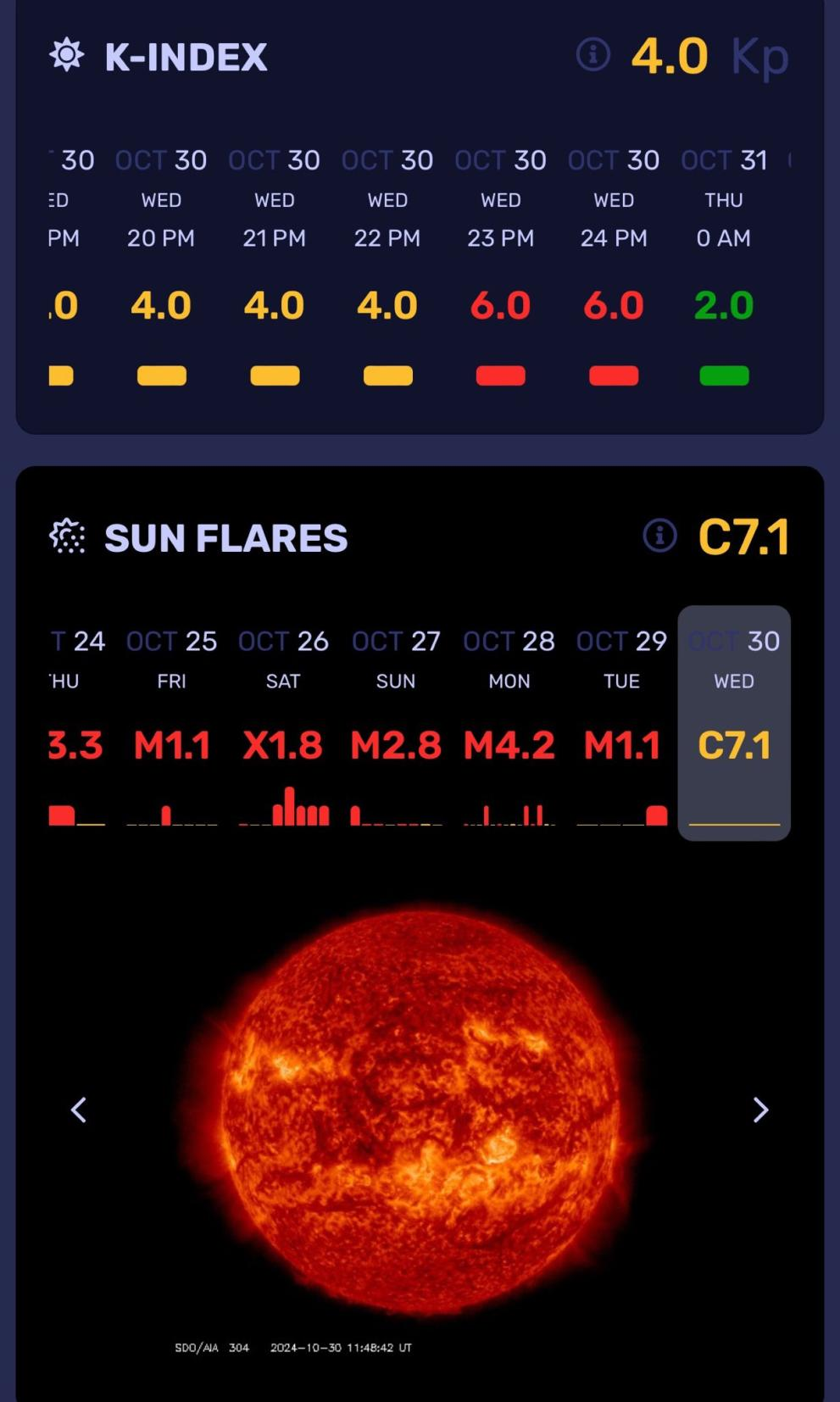Show the previous sun image
840x1402 pixels.
click(x=79, y=1110)
